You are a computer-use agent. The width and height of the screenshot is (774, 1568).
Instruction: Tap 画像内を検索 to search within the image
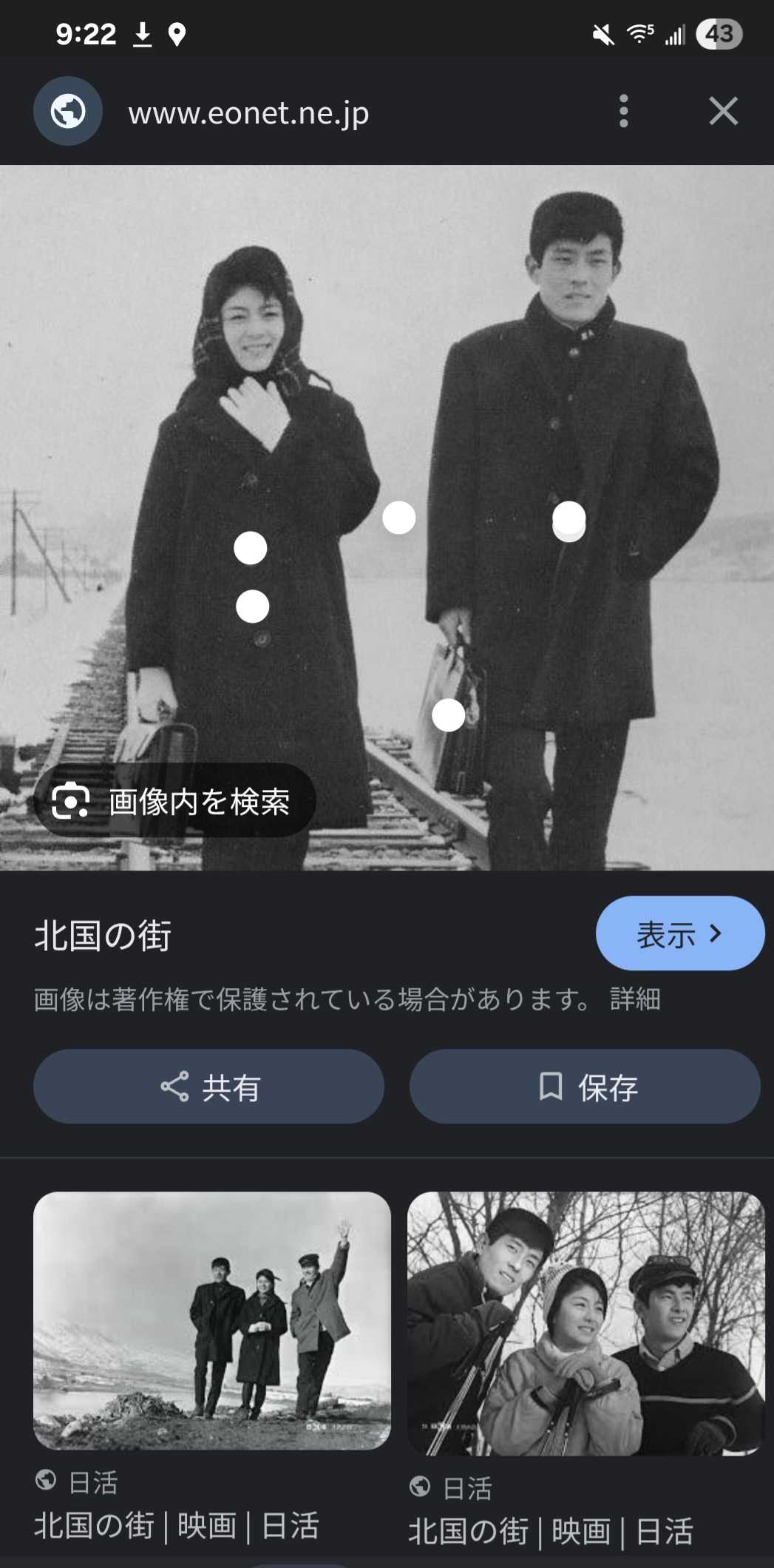[175, 801]
